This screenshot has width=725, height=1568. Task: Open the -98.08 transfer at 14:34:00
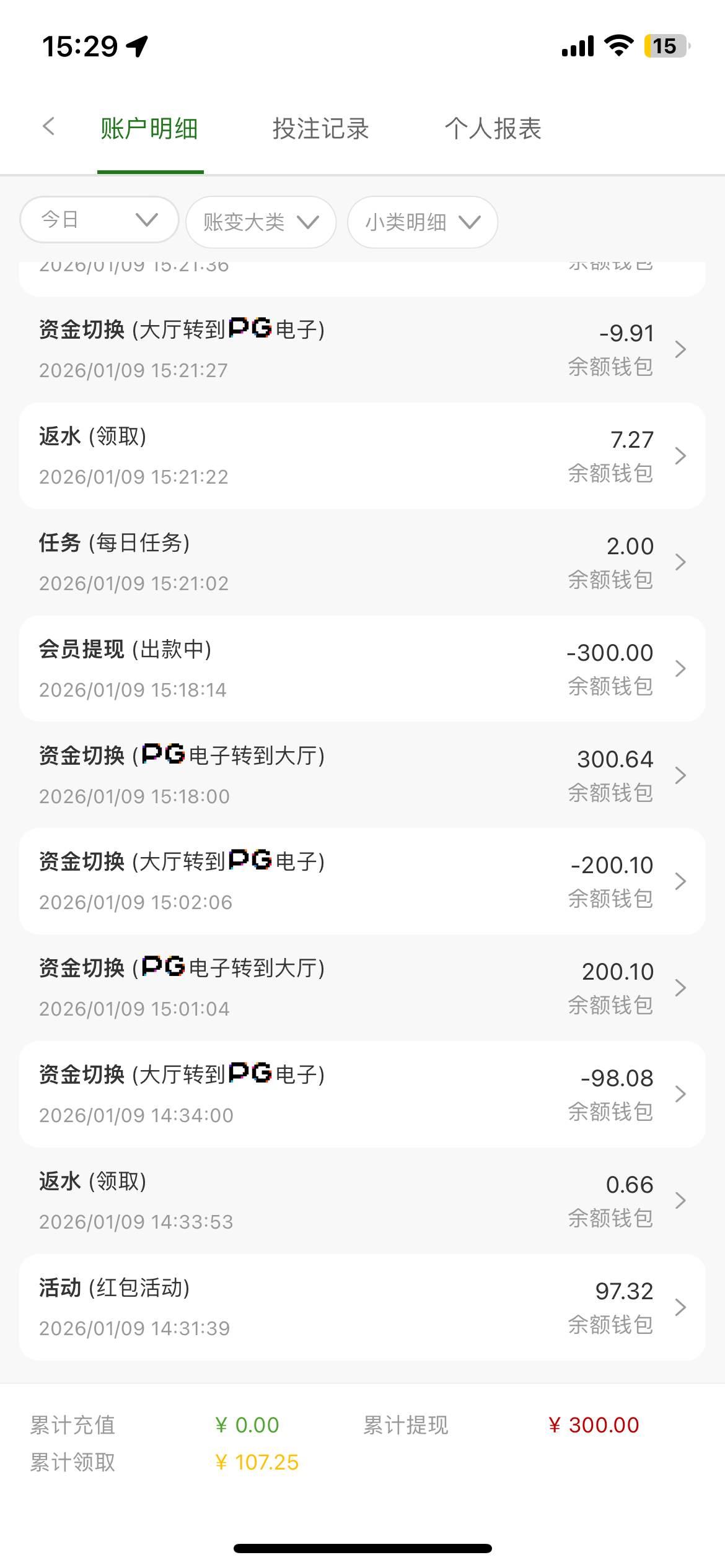362,1094
